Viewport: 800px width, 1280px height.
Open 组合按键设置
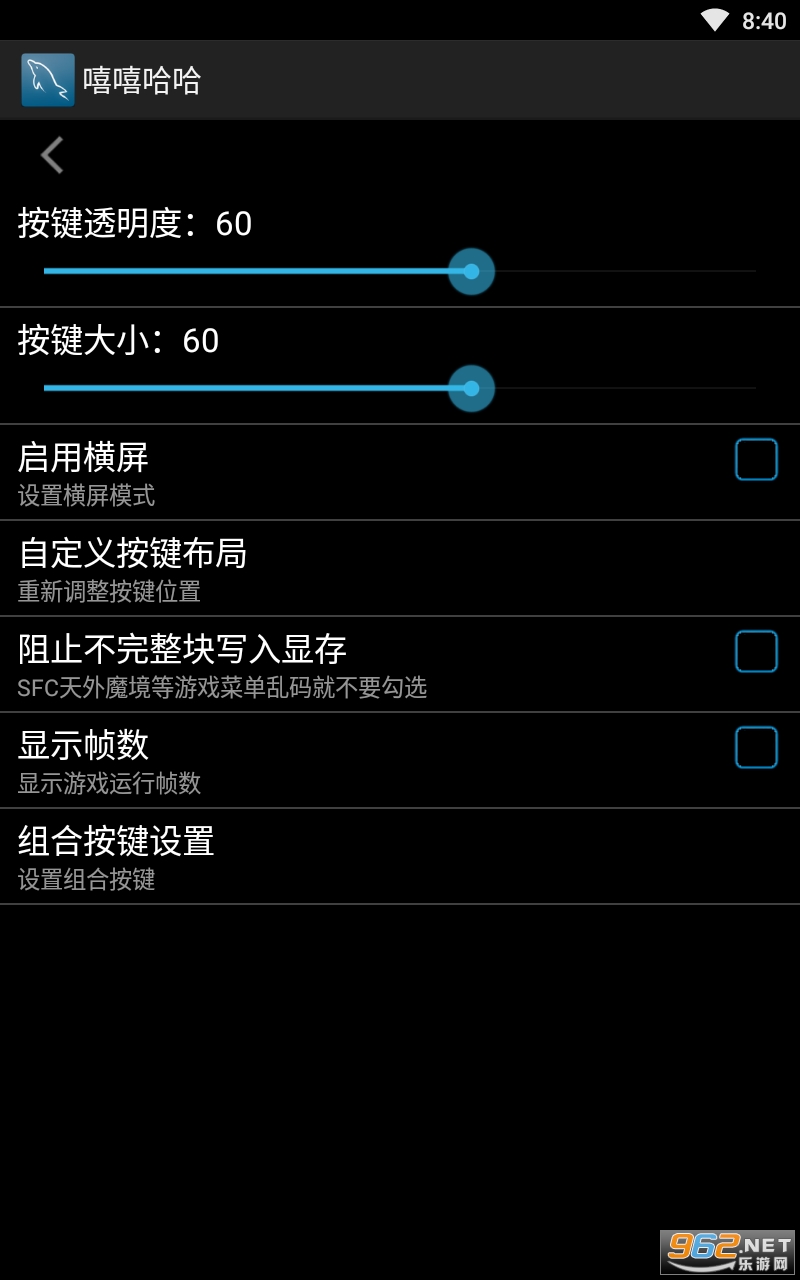[400, 856]
